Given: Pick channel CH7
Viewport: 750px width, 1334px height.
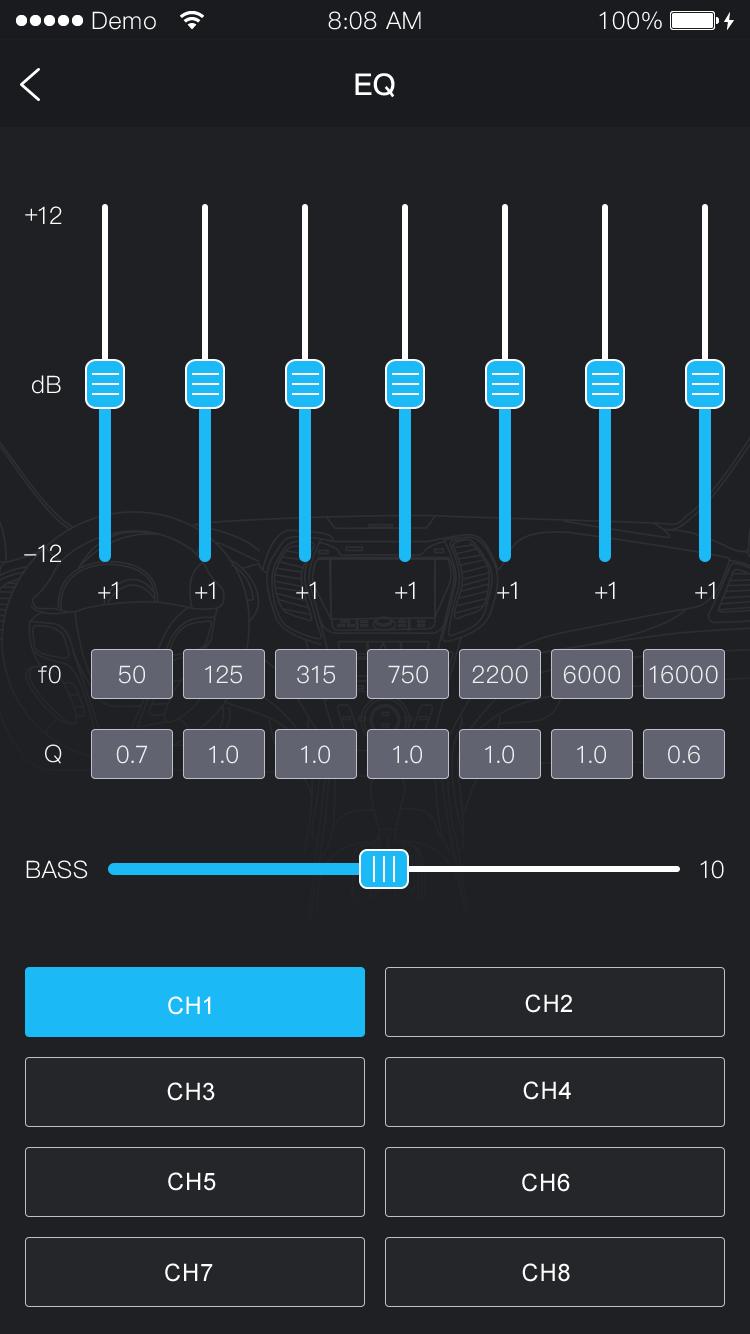Looking at the screenshot, I should point(194,1272).
